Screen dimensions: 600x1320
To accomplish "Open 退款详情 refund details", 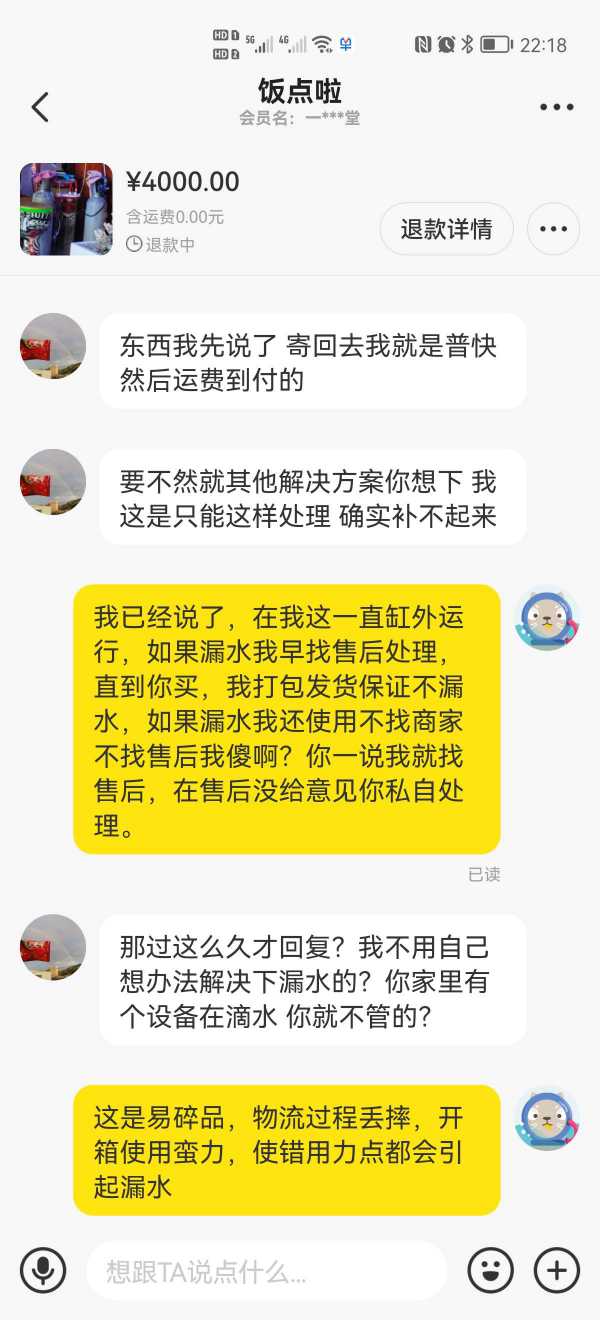I will [446, 229].
